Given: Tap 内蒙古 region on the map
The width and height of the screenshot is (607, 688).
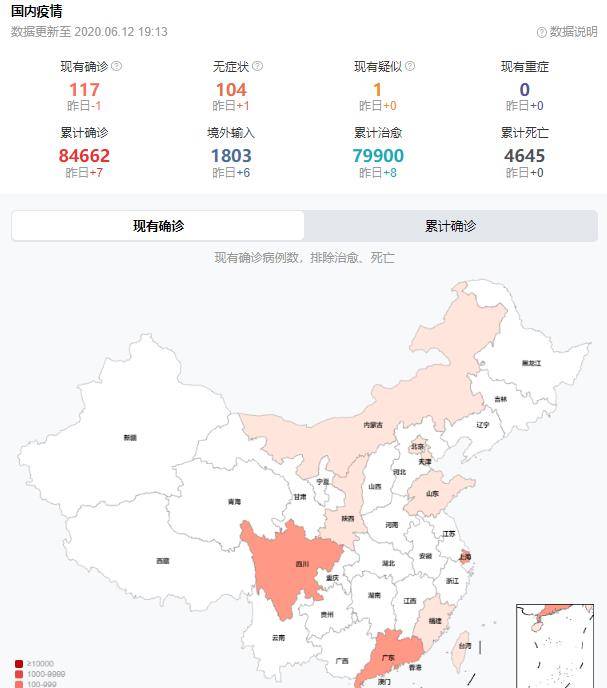Looking at the screenshot, I should (373, 424).
